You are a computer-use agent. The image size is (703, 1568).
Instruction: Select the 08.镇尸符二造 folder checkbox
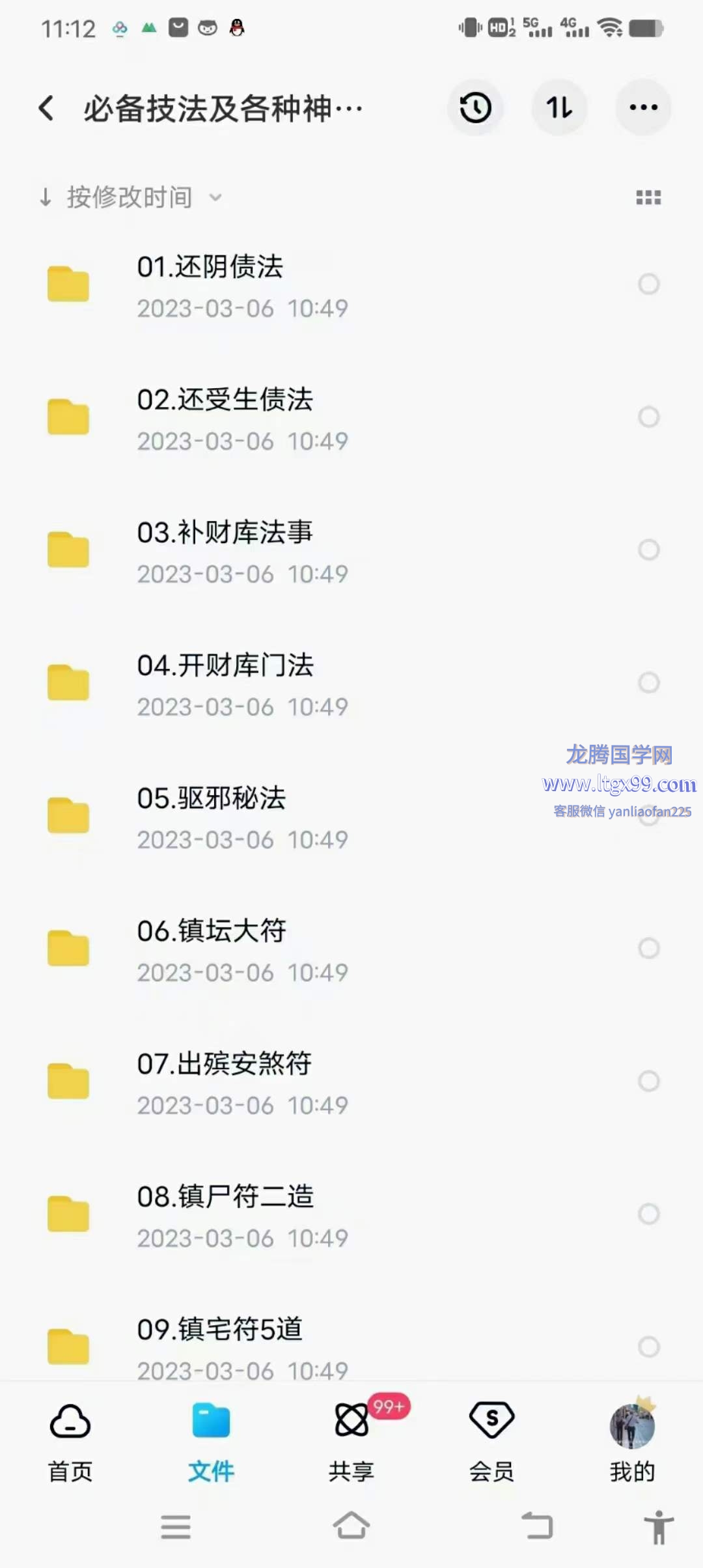(648, 1214)
